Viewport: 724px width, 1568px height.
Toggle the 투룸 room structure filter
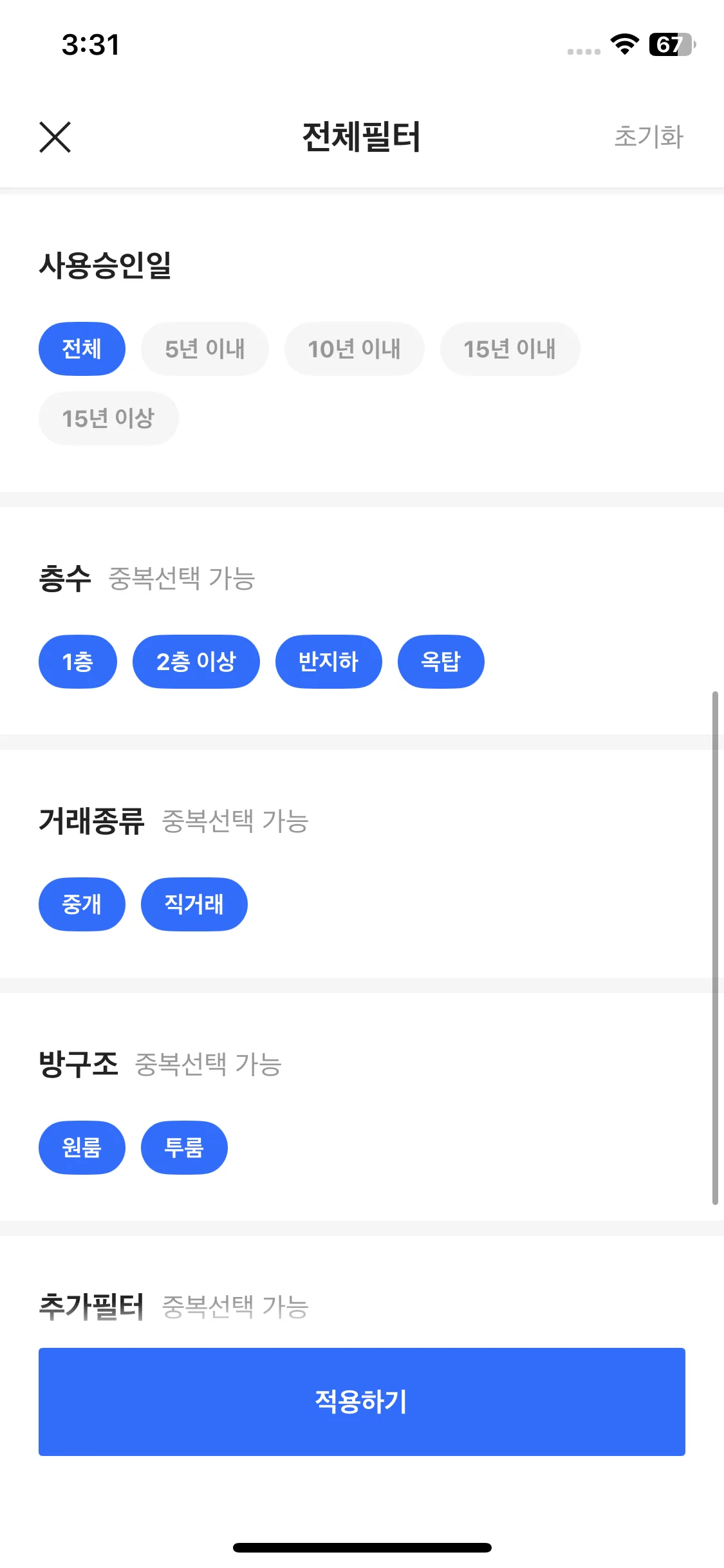click(x=183, y=1147)
